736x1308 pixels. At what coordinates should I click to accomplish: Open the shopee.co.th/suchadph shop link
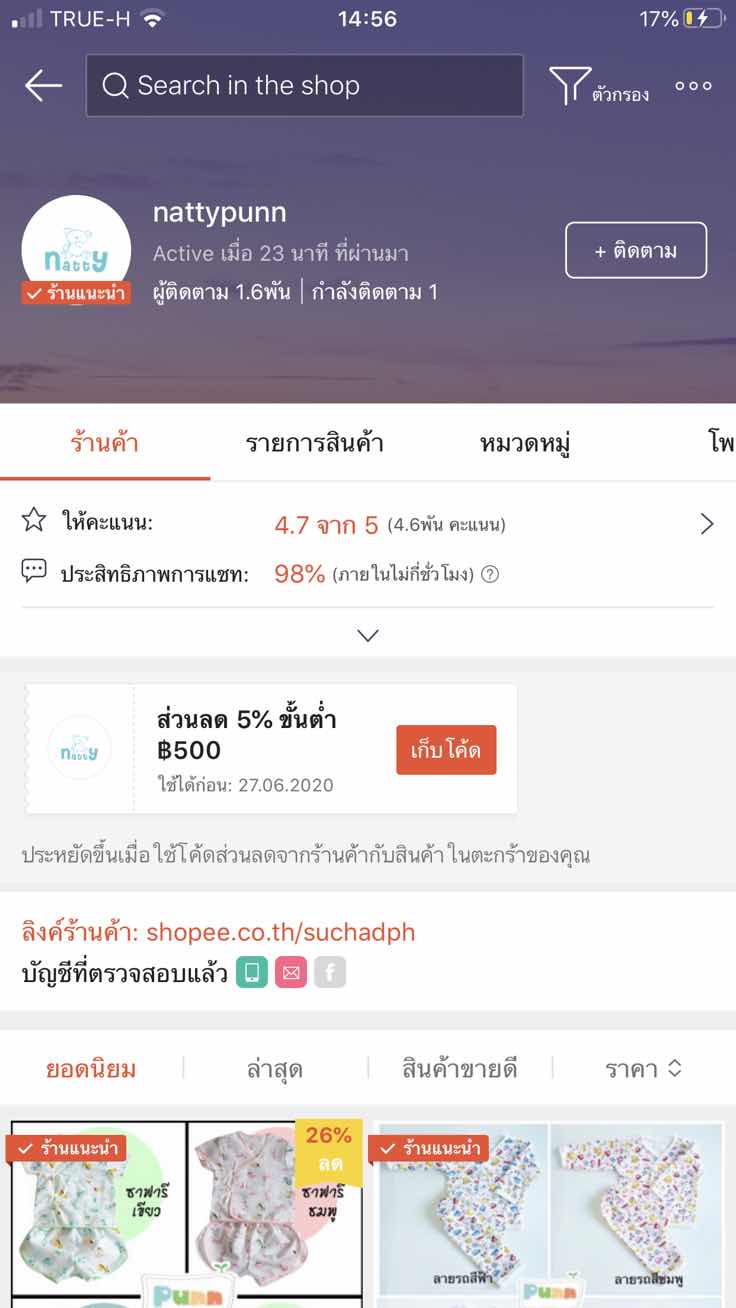280,932
